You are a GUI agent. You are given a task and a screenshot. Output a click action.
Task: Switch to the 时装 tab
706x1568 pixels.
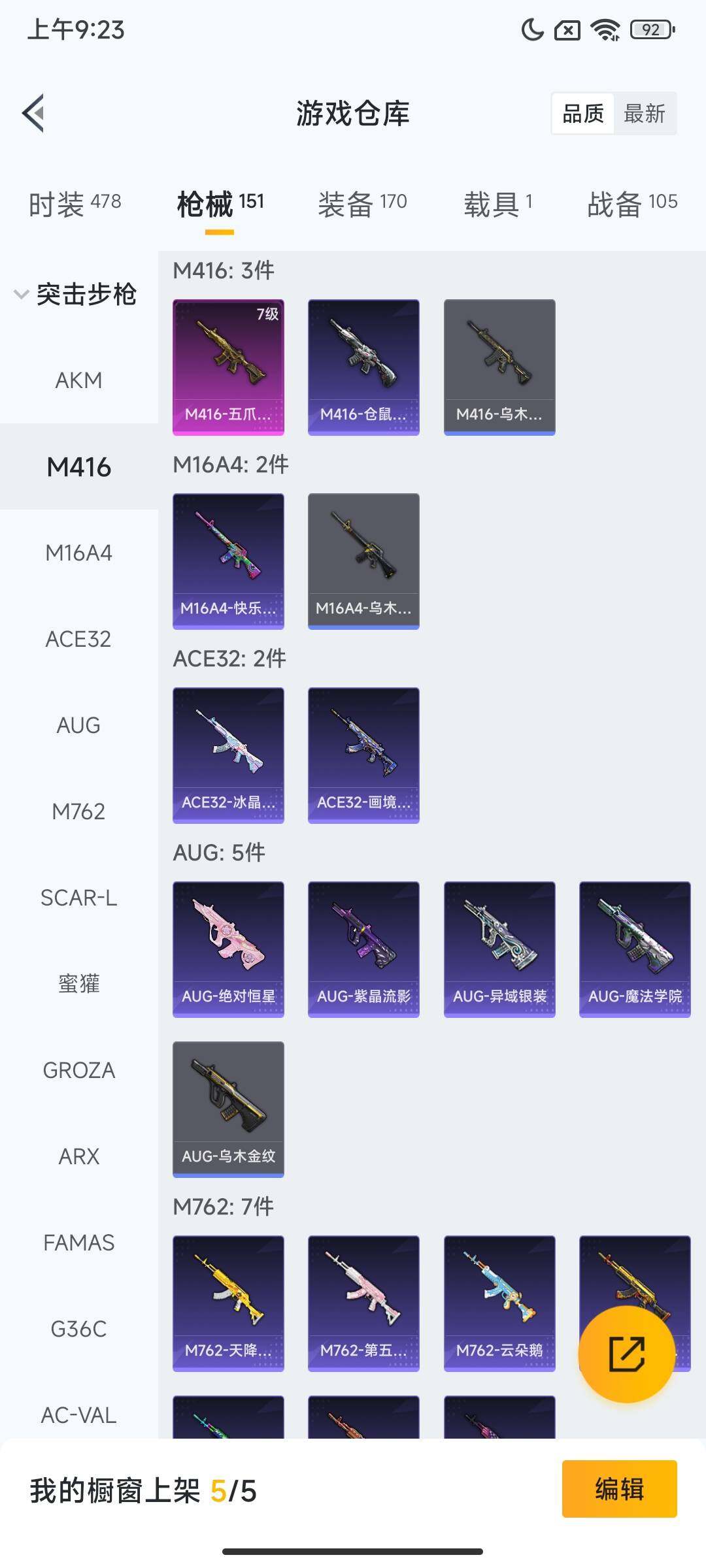pos(75,204)
